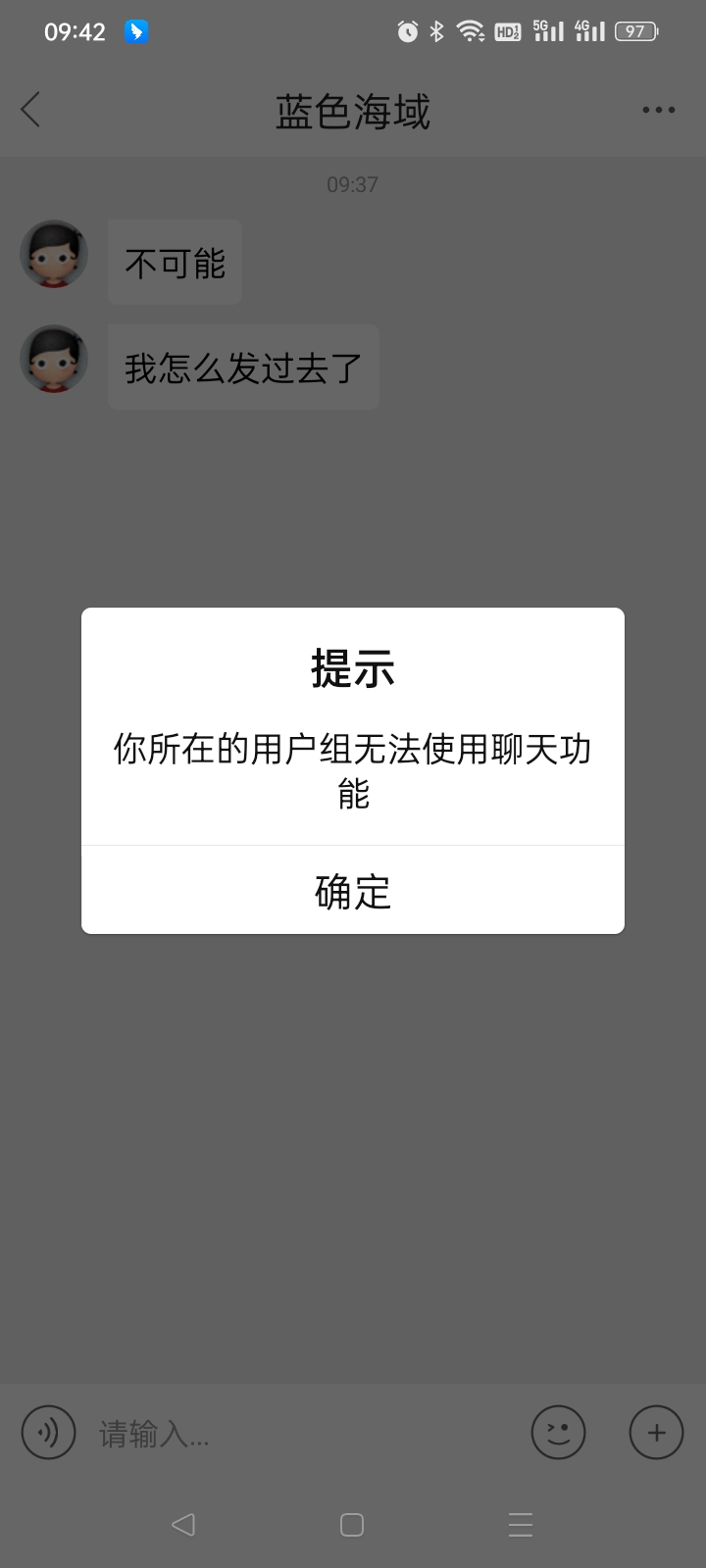Open the plus attachment menu
The width and height of the screenshot is (706, 1568).
pos(656,1433)
